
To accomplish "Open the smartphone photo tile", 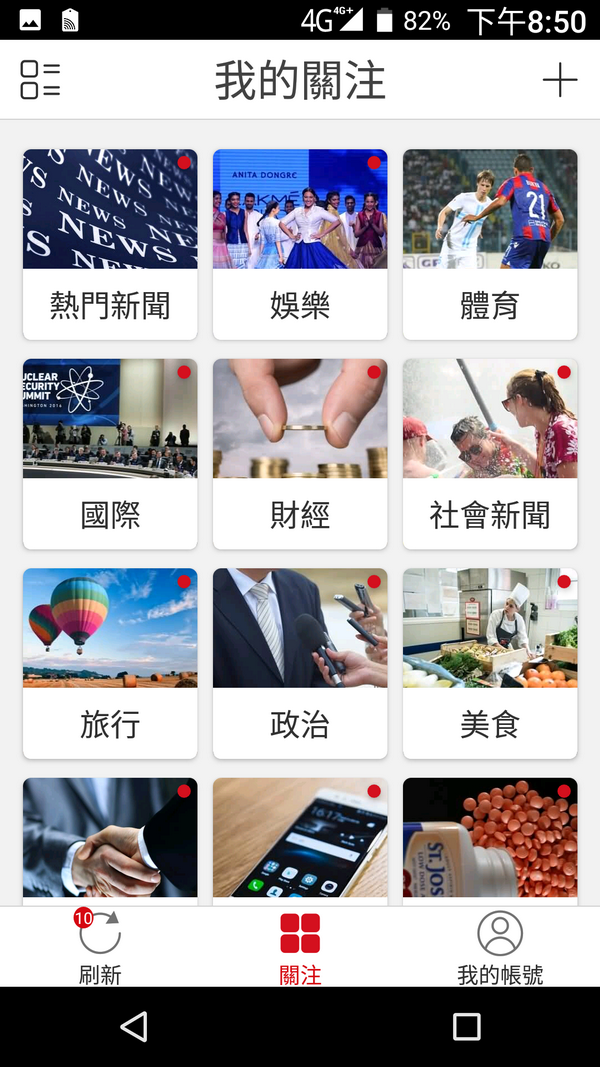I will click(300, 838).
